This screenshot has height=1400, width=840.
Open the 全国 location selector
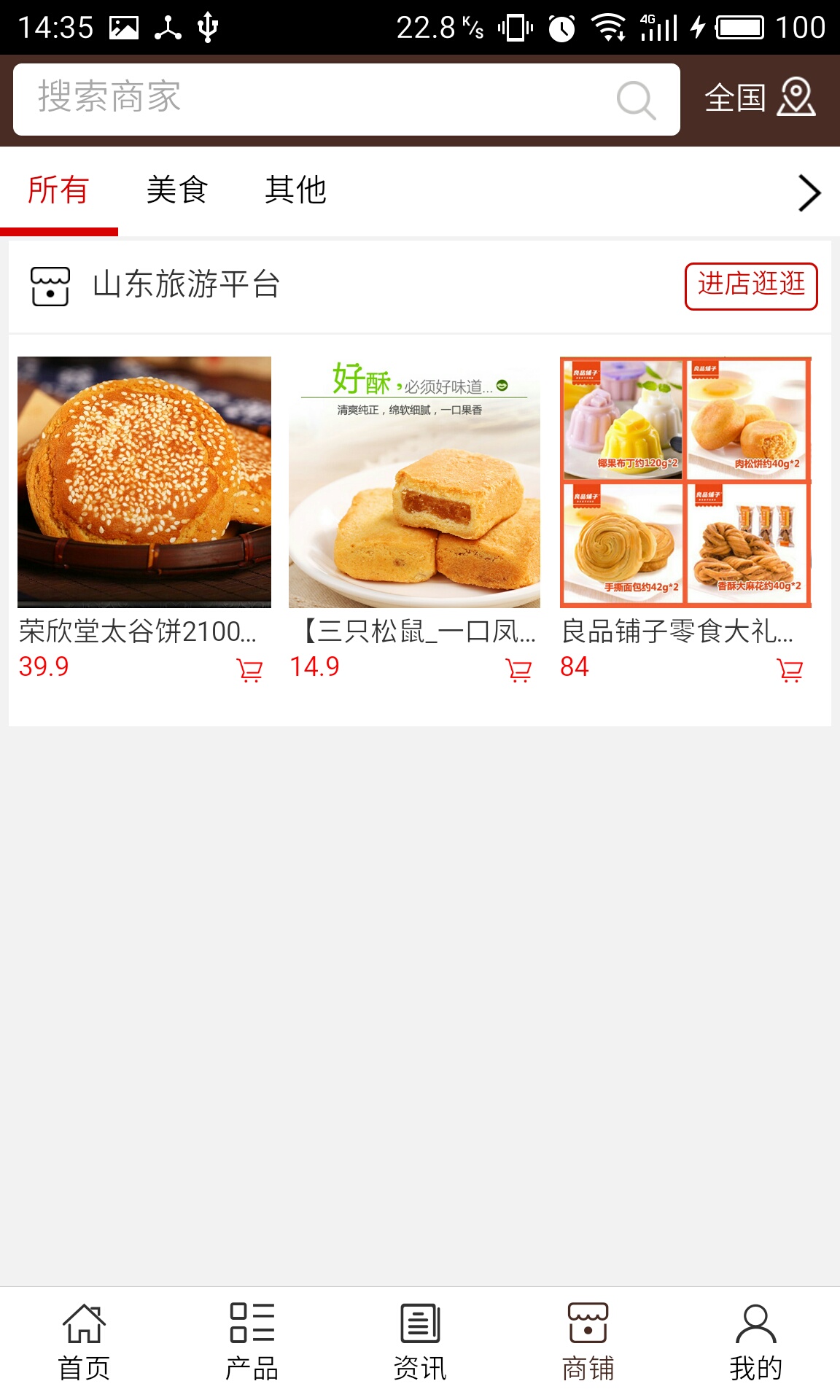point(760,98)
